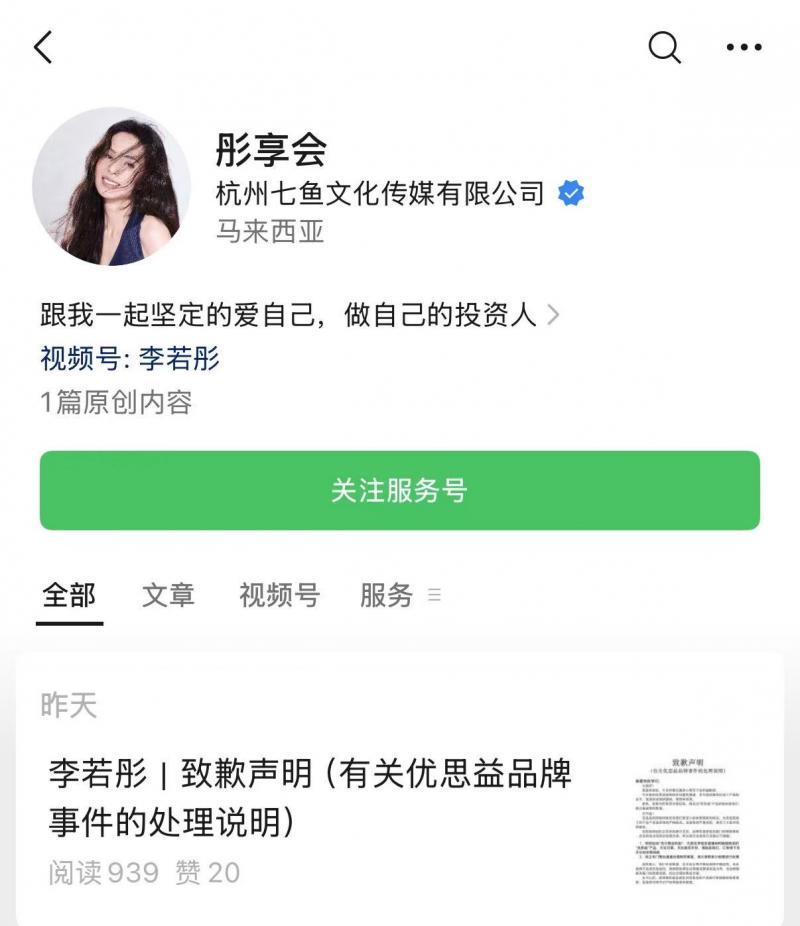View the 彤享会 profile avatar
This screenshot has height=926, width=800.
point(112,187)
